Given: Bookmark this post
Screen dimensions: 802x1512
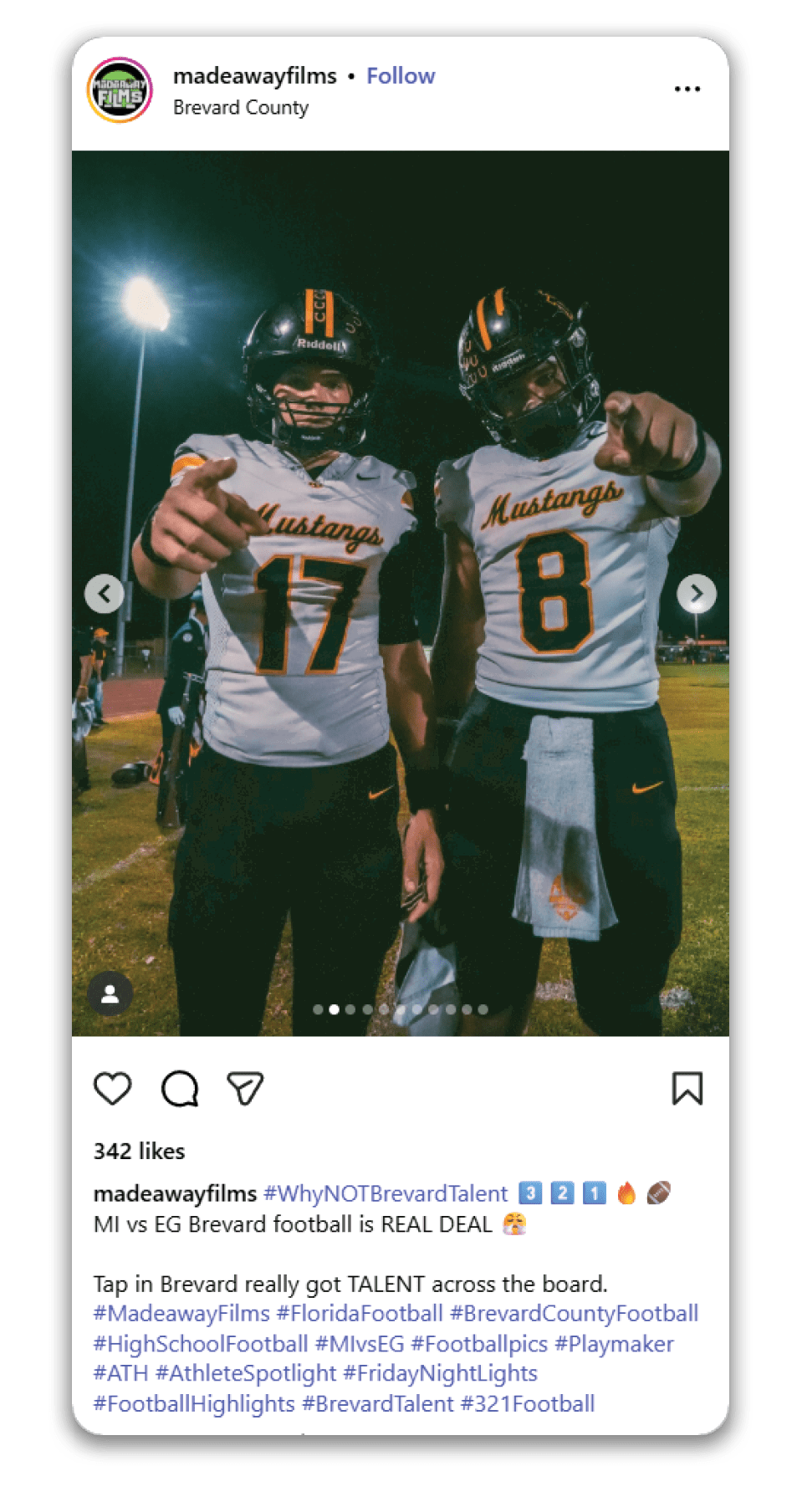Looking at the screenshot, I should pyautogui.click(x=687, y=1089).
